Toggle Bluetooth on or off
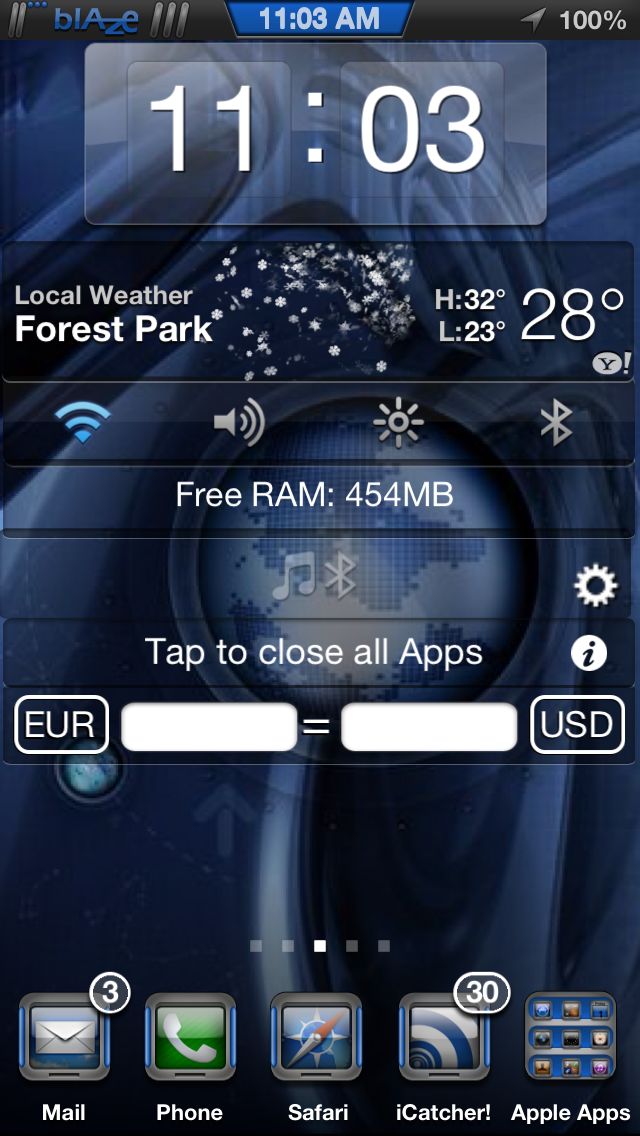Image resolution: width=640 pixels, height=1136 pixels. pos(556,423)
